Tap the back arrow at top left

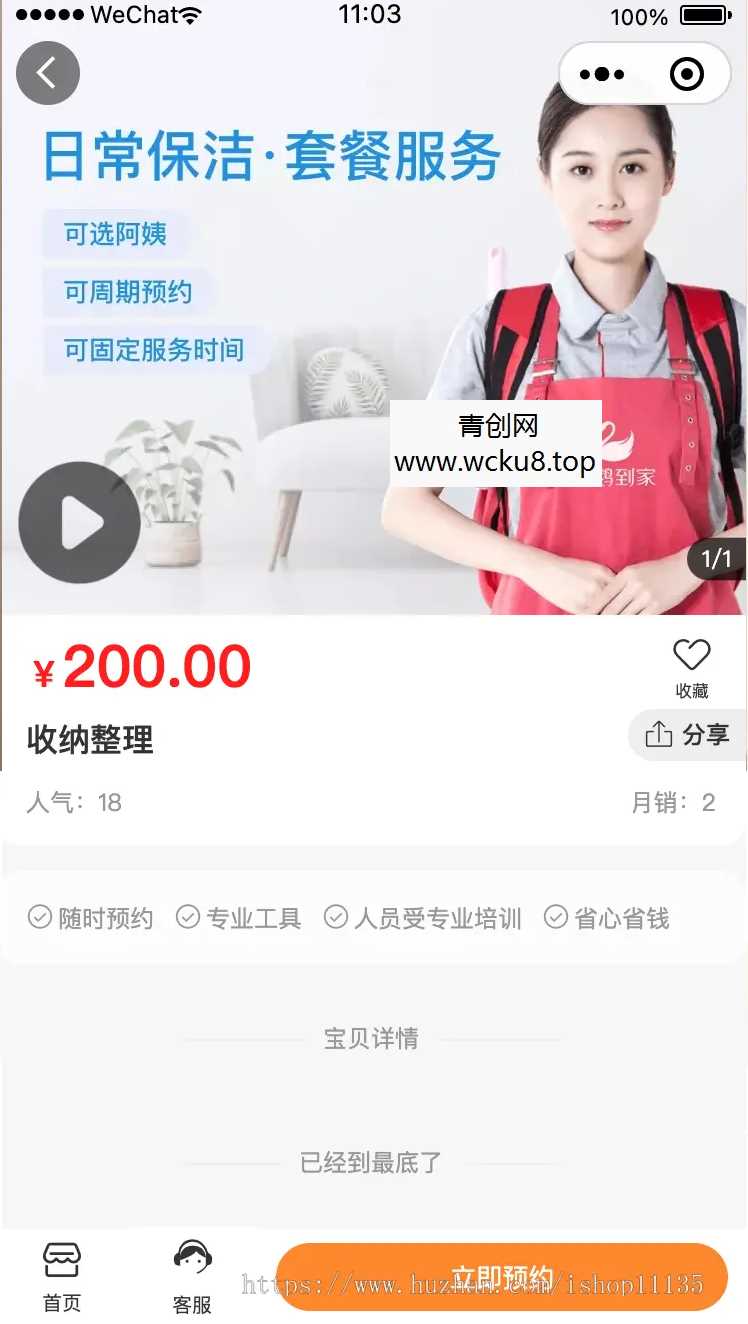pyautogui.click(x=47, y=73)
